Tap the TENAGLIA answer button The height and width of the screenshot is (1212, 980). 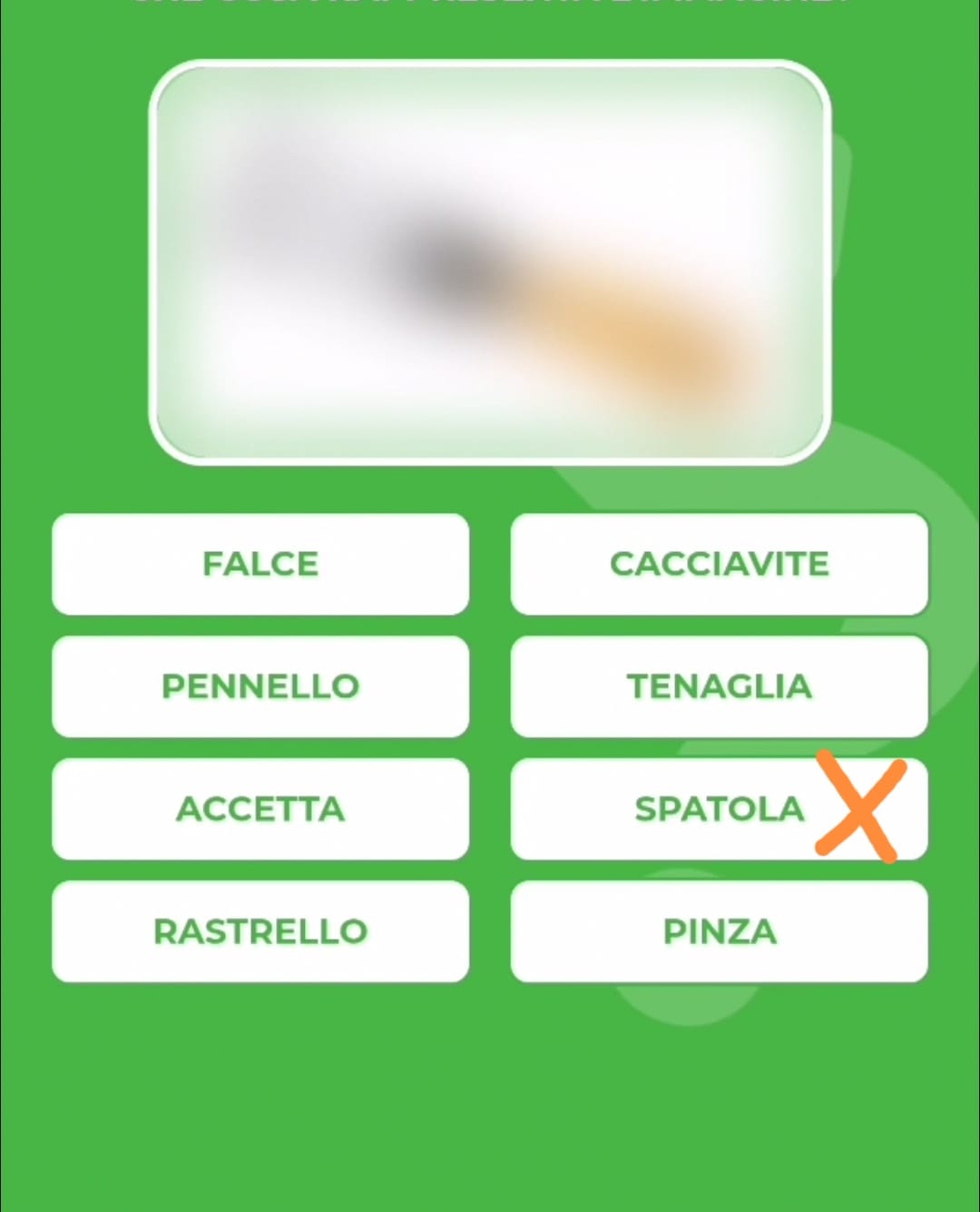pyautogui.click(x=719, y=686)
